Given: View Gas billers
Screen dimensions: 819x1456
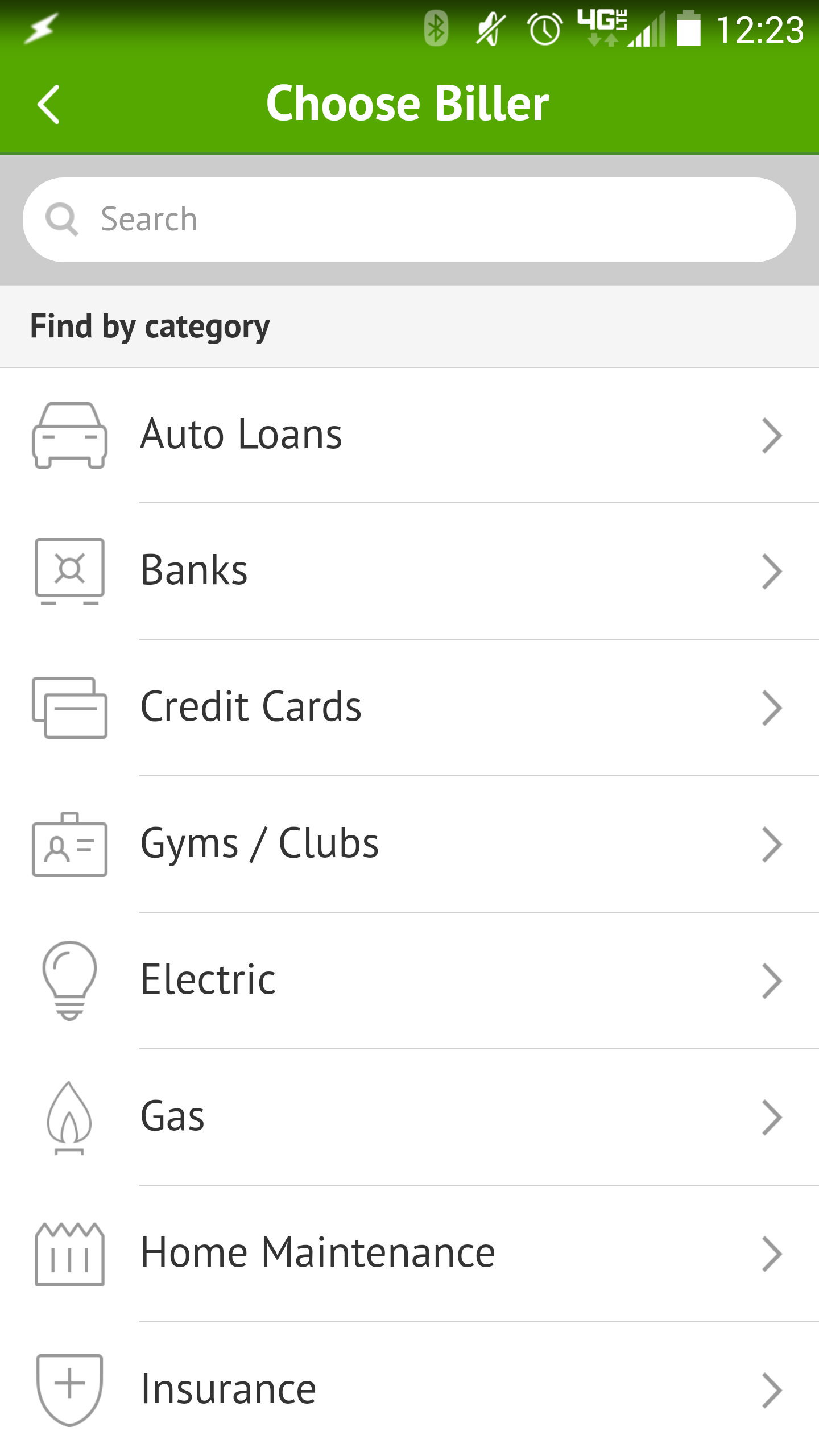Looking at the screenshot, I should pos(409,1117).
